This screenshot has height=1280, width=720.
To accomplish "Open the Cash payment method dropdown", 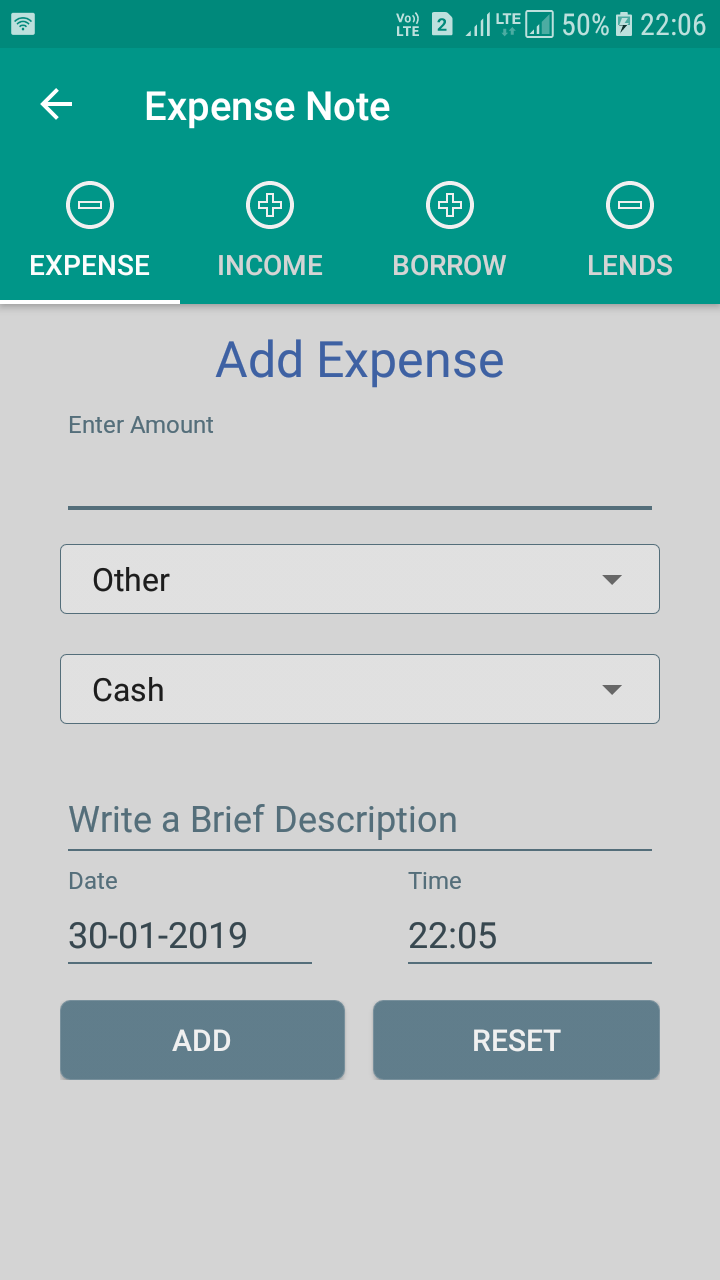I will 360,689.
